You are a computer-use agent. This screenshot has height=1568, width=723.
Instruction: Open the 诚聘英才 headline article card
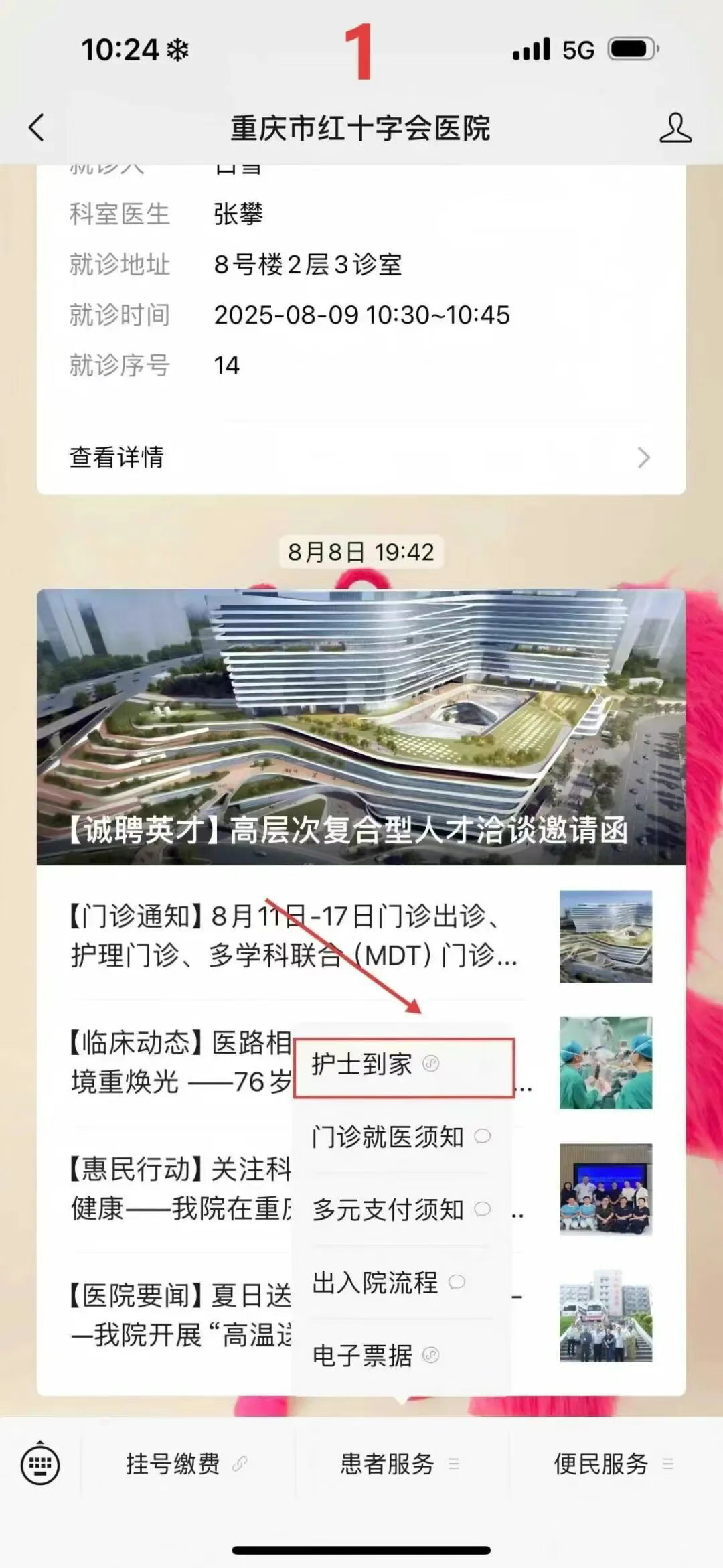click(x=360, y=727)
